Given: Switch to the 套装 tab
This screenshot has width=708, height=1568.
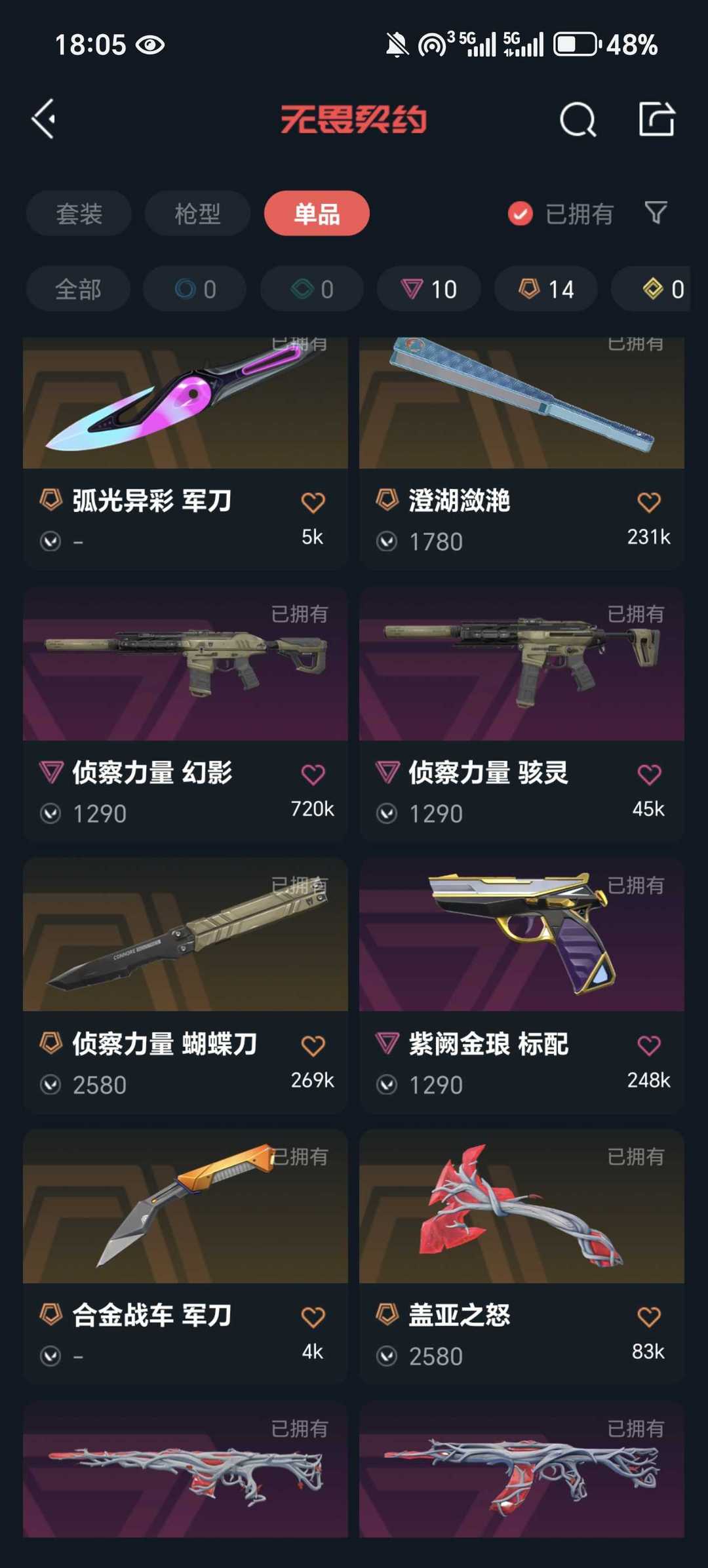Looking at the screenshot, I should pos(79,214).
